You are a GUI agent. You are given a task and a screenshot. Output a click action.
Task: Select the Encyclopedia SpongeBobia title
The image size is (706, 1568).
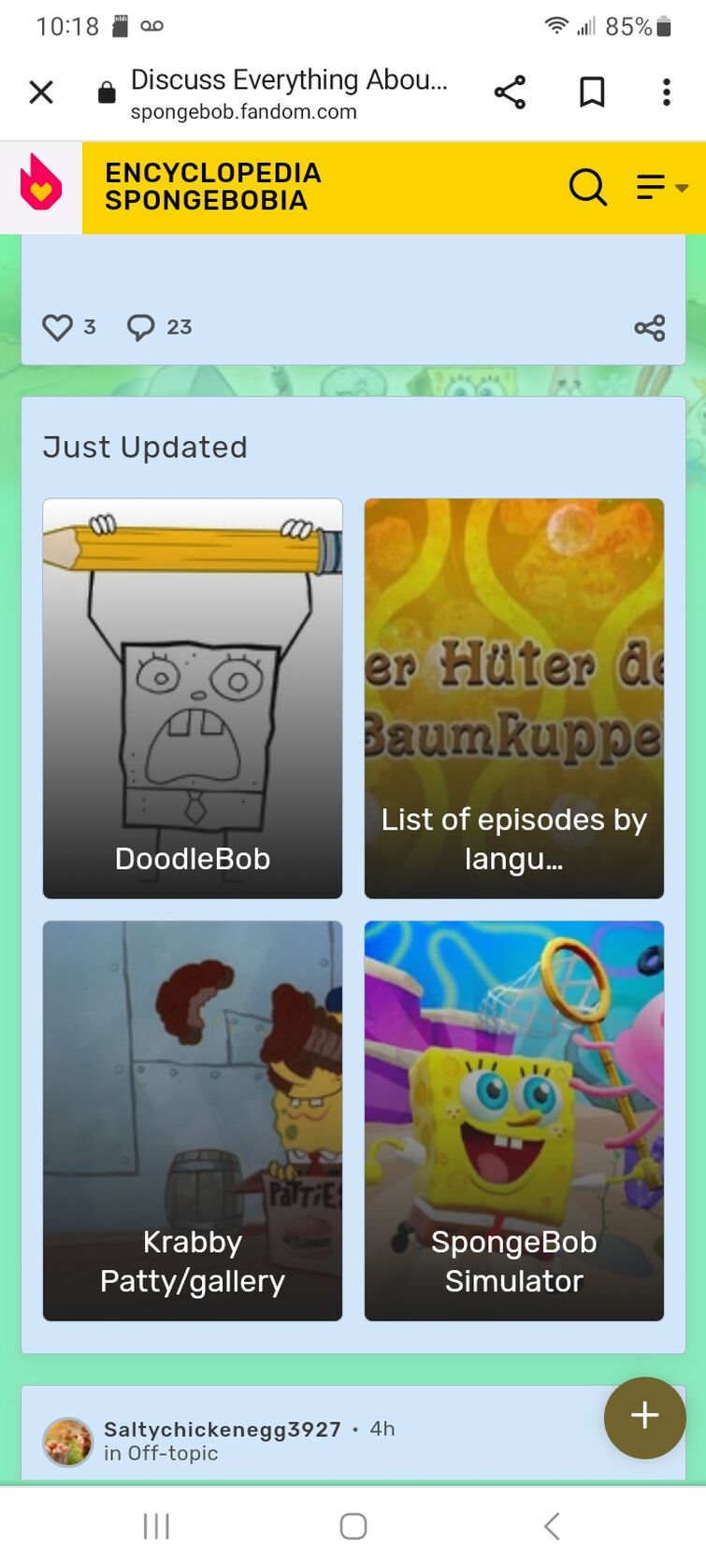tap(213, 185)
